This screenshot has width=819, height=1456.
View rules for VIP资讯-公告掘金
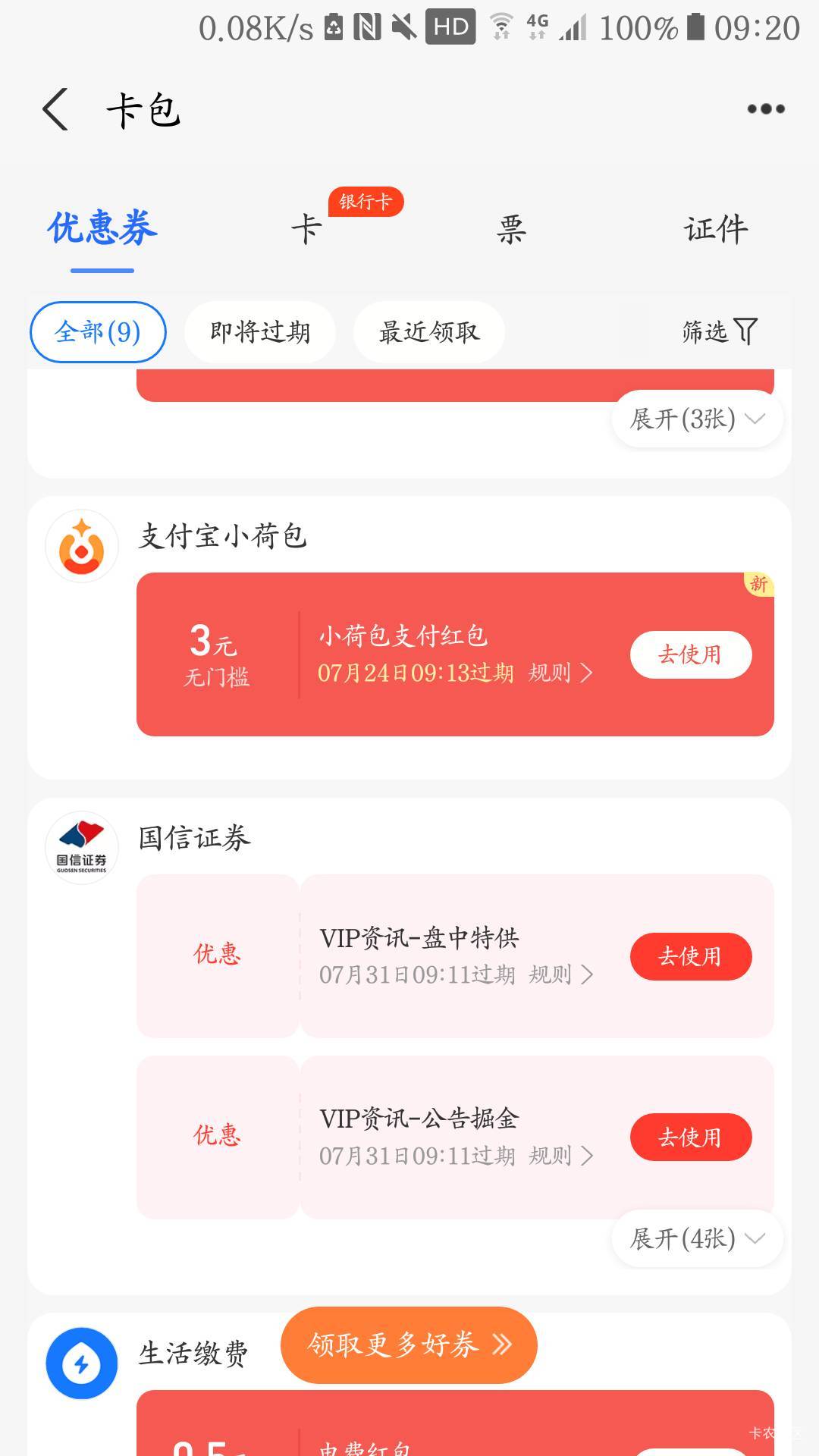(560, 1156)
